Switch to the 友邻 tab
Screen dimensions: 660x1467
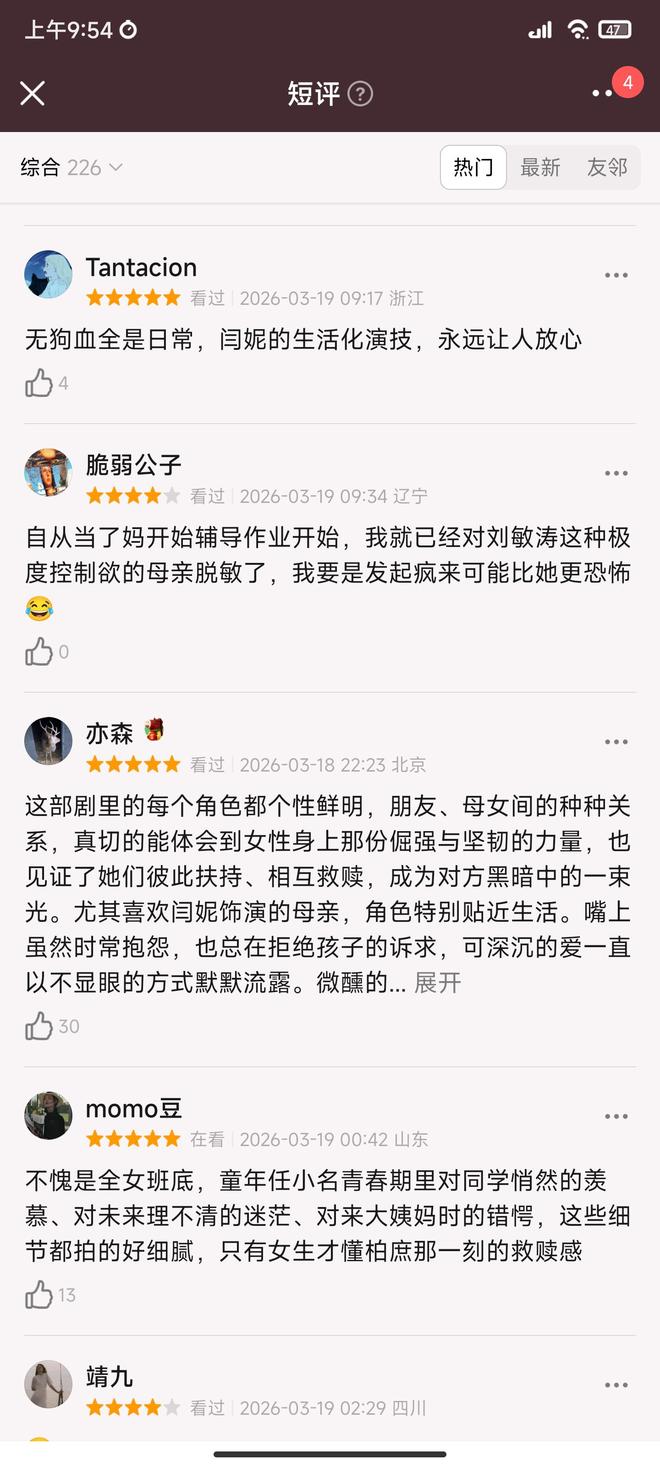[606, 168]
